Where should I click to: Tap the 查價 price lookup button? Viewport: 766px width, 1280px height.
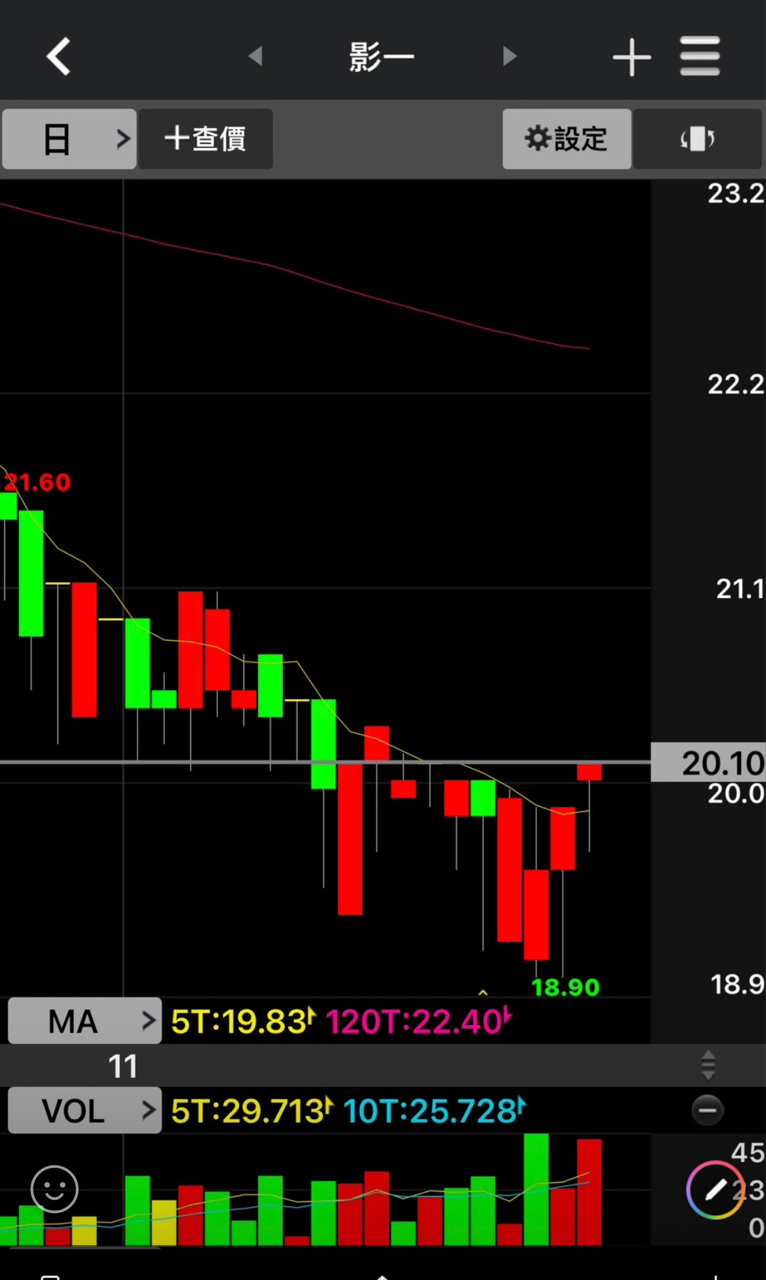(205, 139)
